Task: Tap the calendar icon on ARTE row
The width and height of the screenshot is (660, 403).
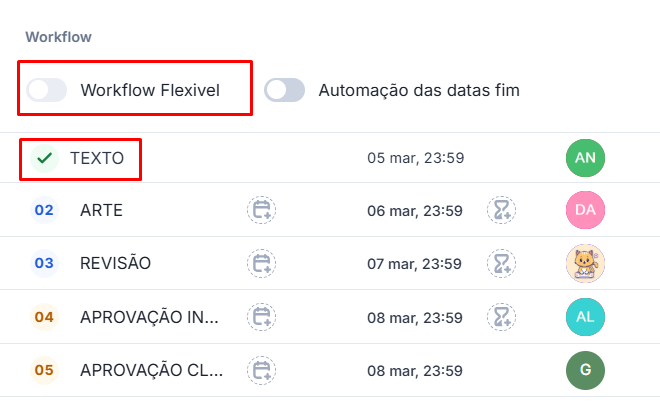Action: pos(262,210)
